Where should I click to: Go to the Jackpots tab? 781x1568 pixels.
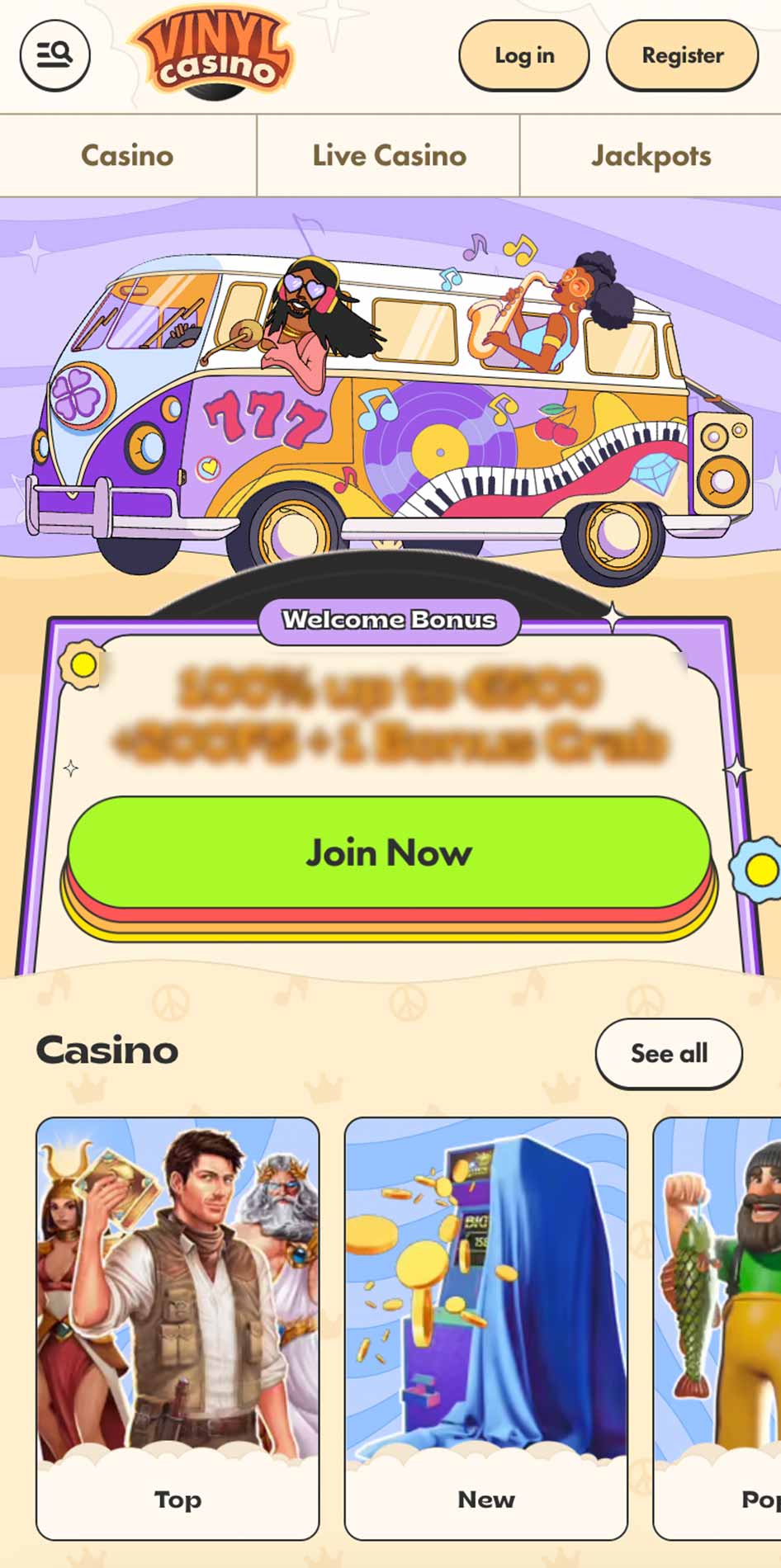[651, 155]
